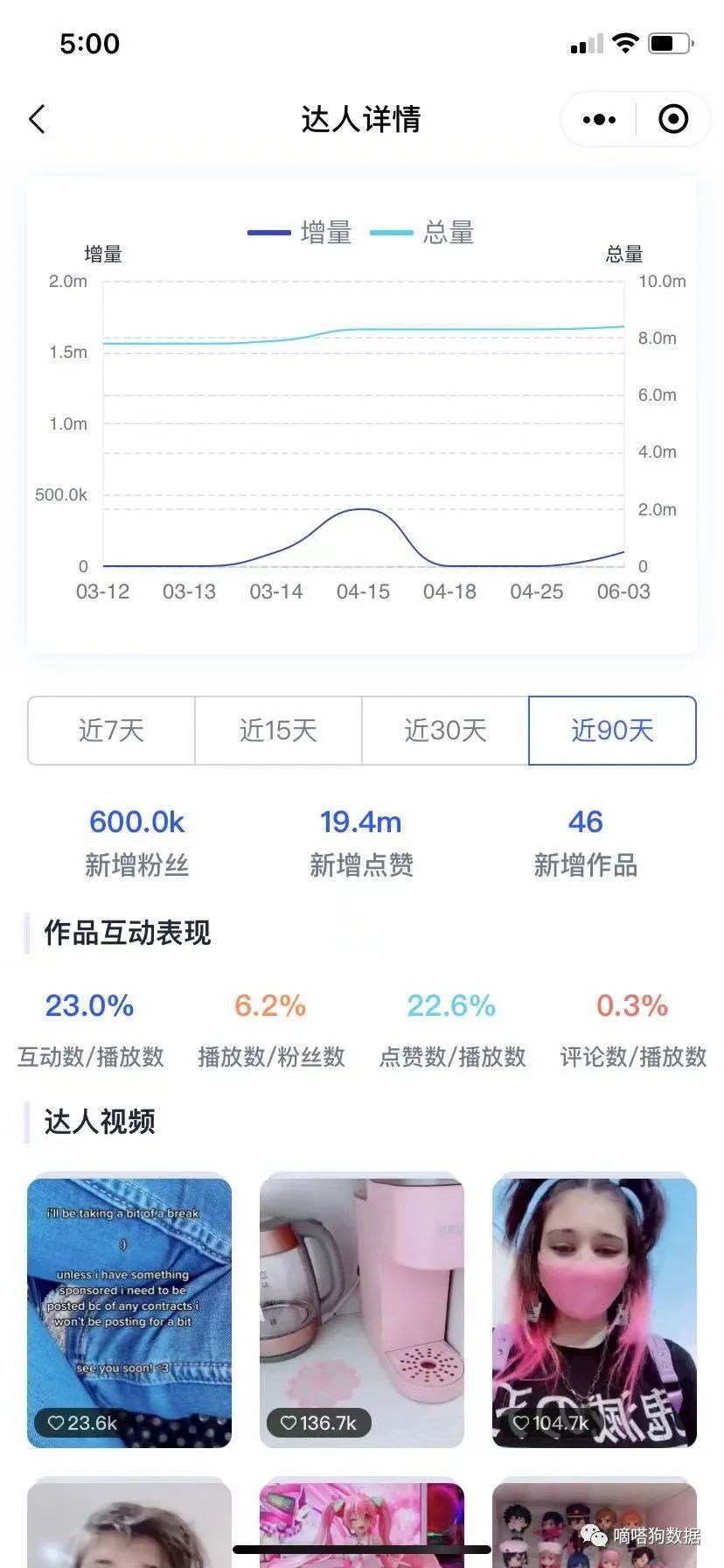This screenshot has height=1568, width=724.
Task: Switch to 近15天 time range
Action: [278, 731]
